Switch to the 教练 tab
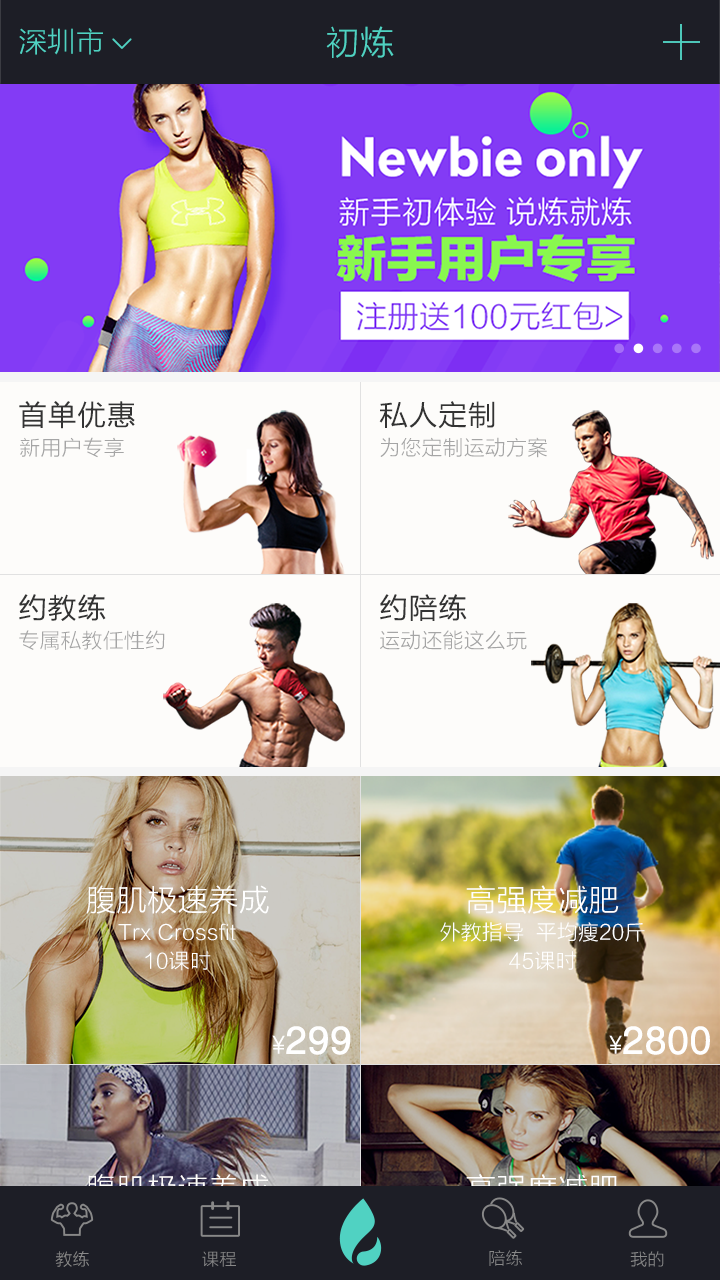The height and width of the screenshot is (1280, 720). click(72, 1234)
